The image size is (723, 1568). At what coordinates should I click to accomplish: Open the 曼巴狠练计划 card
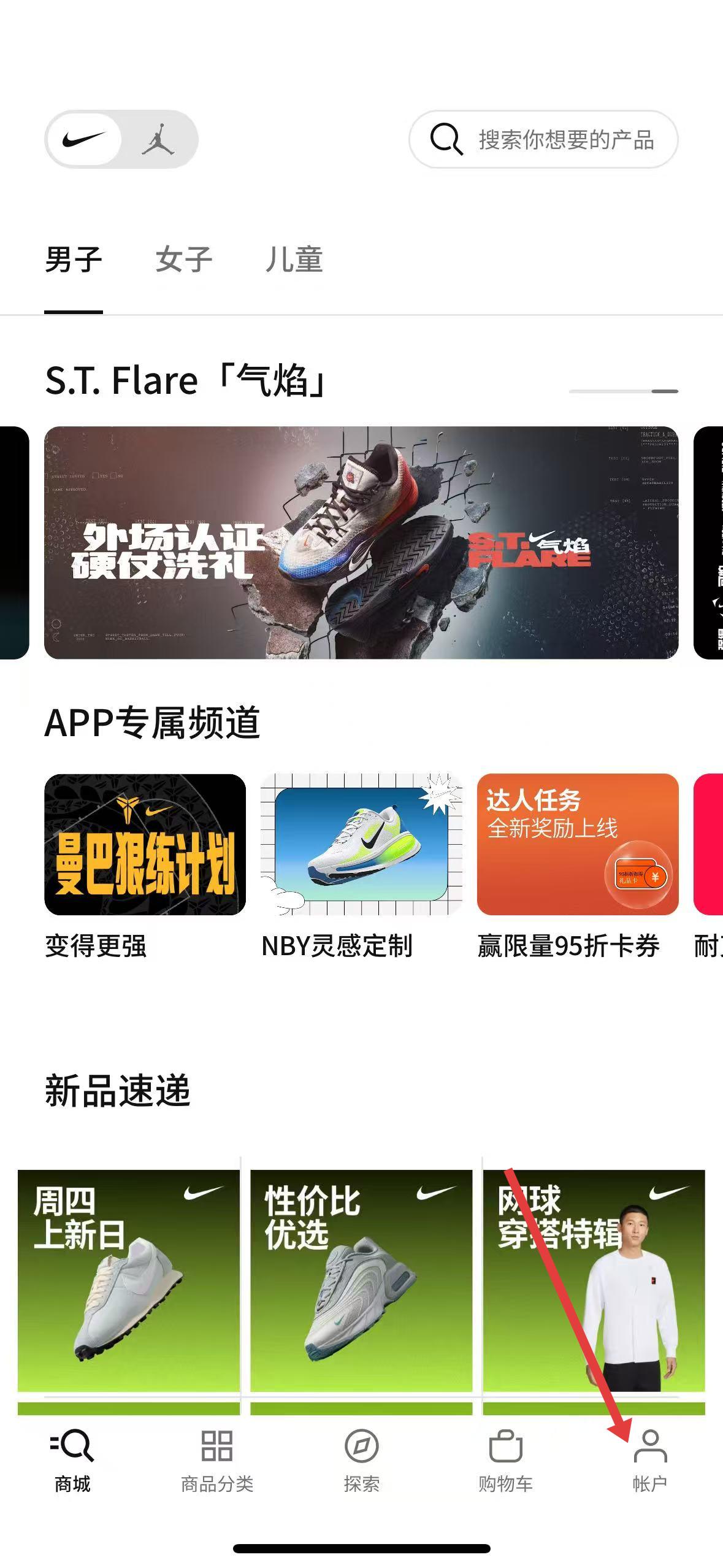coord(145,844)
